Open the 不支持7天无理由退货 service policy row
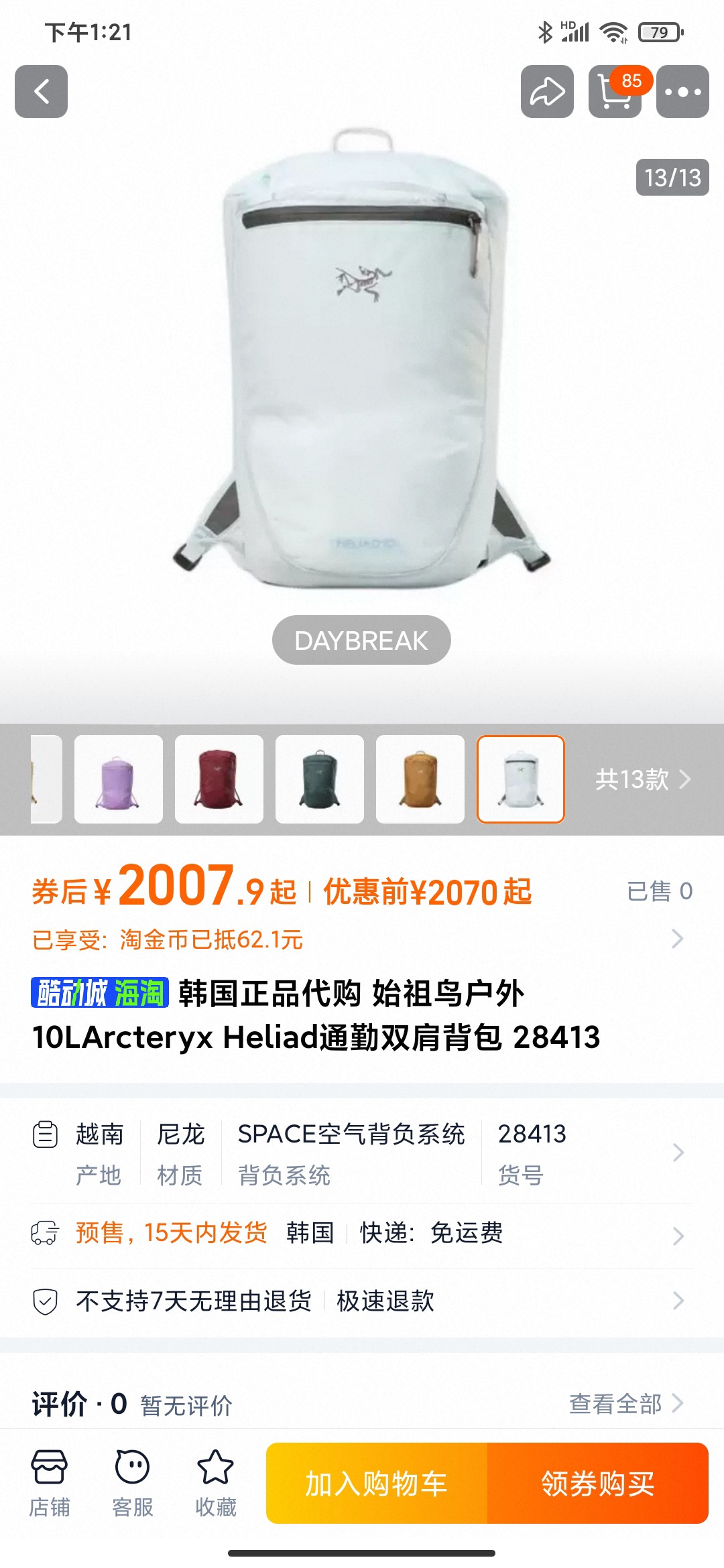724x1568 pixels. [x=362, y=1301]
